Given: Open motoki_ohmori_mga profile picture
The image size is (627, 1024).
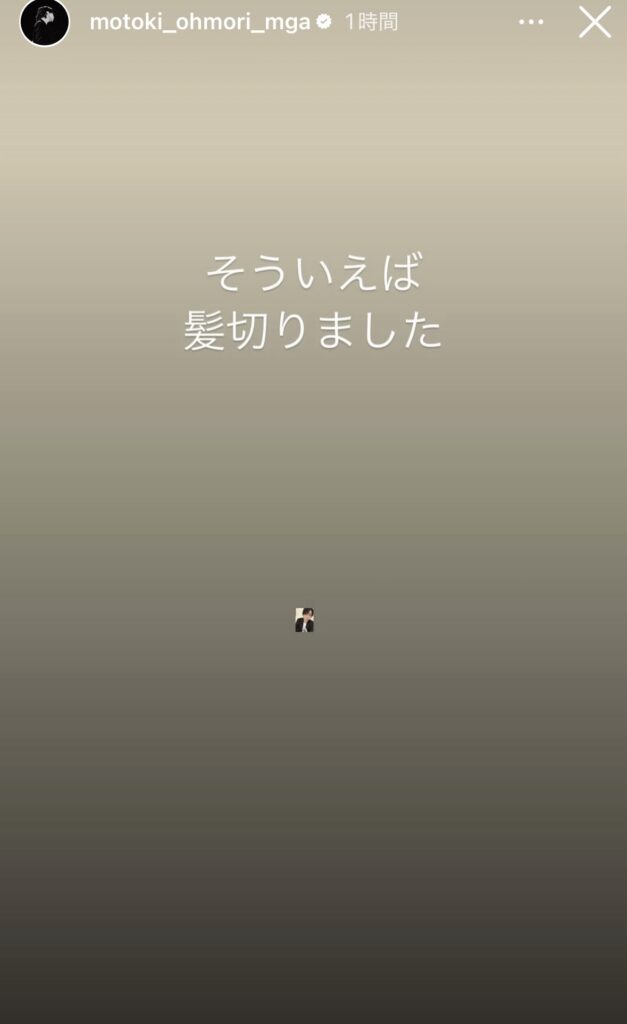Looking at the screenshot, I should [44, 22].
